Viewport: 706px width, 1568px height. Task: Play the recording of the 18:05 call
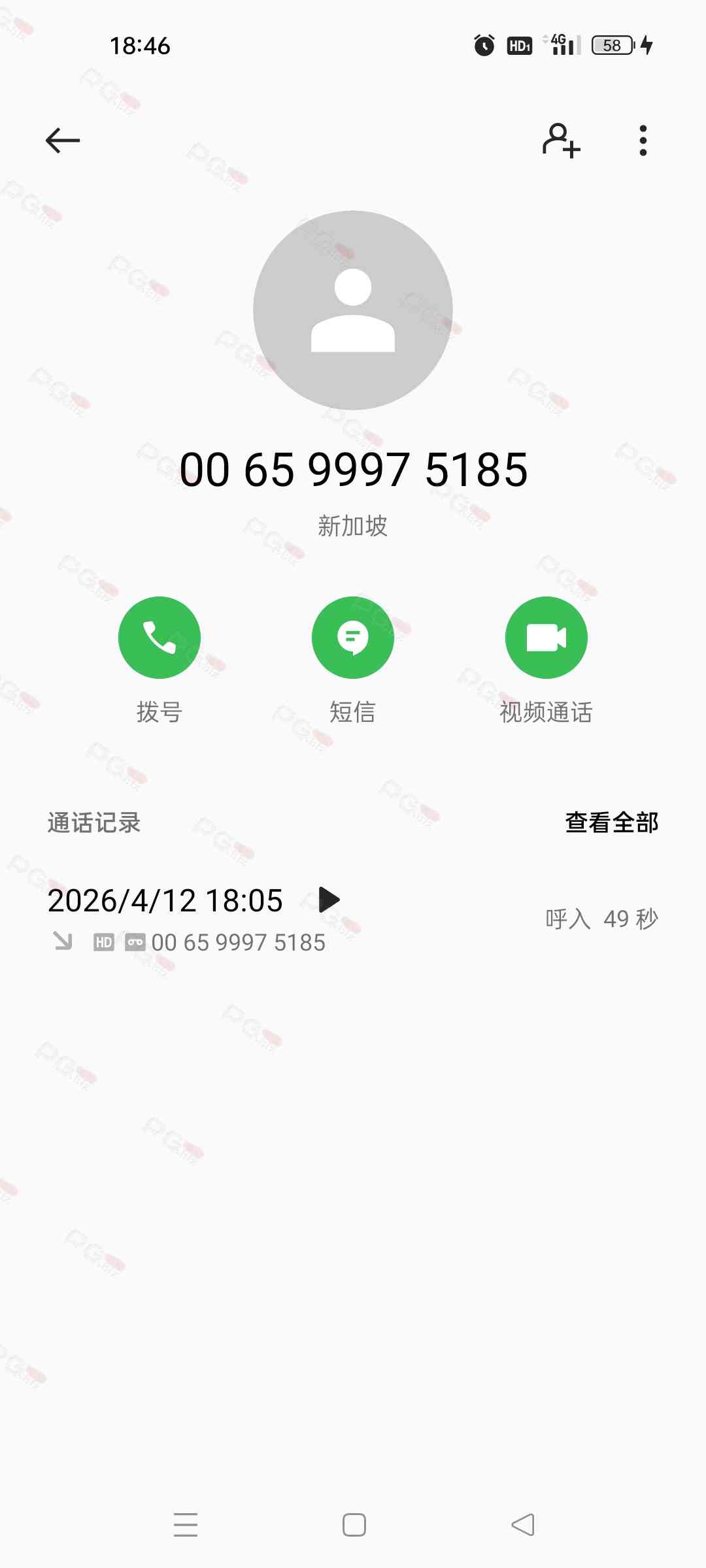[329, 900]
